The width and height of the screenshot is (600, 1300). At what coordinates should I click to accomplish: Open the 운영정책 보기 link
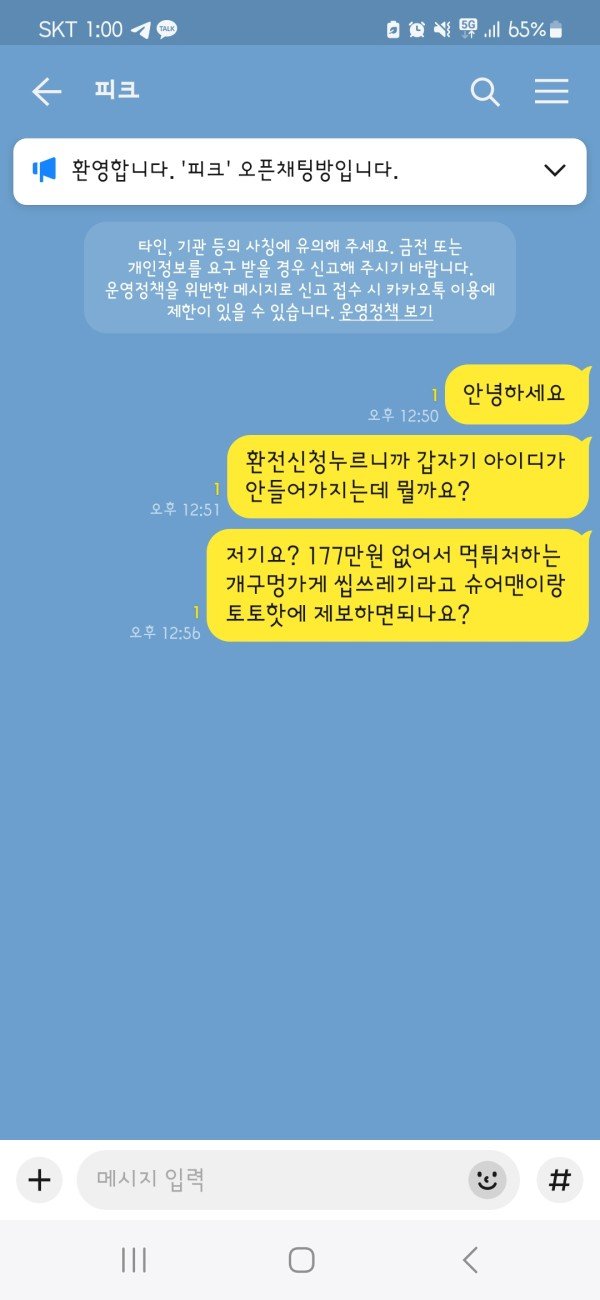point(386,311)
